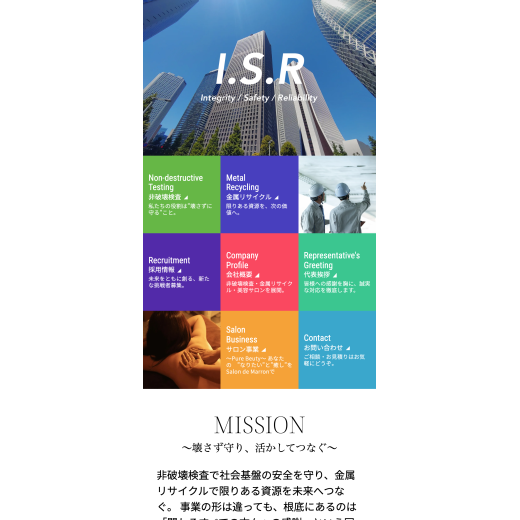This screenshot has height=520, width=520.
Task: Open the Metal Recycling tile
Action: click(259, 194)
